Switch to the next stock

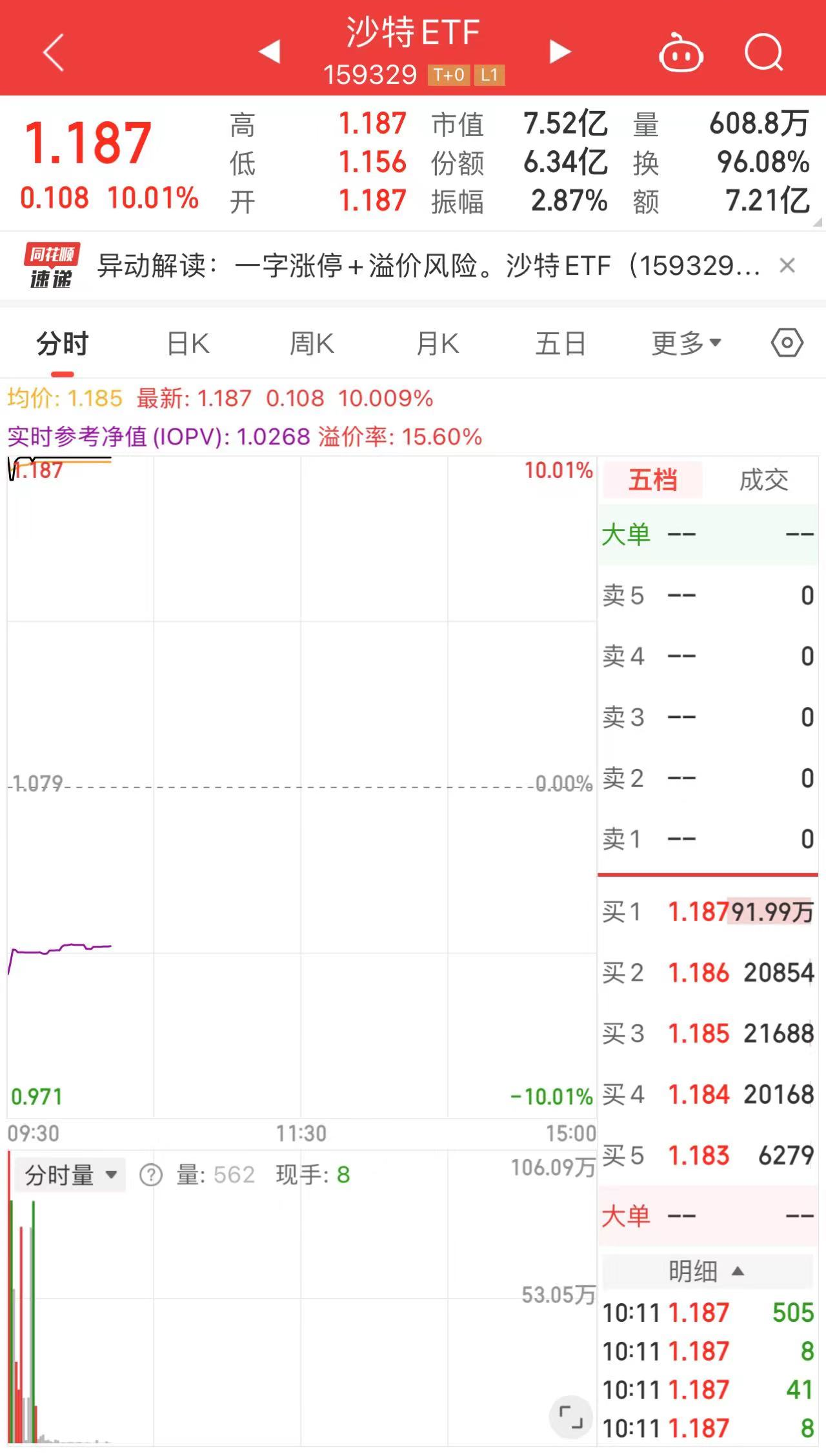pos(559,52)
